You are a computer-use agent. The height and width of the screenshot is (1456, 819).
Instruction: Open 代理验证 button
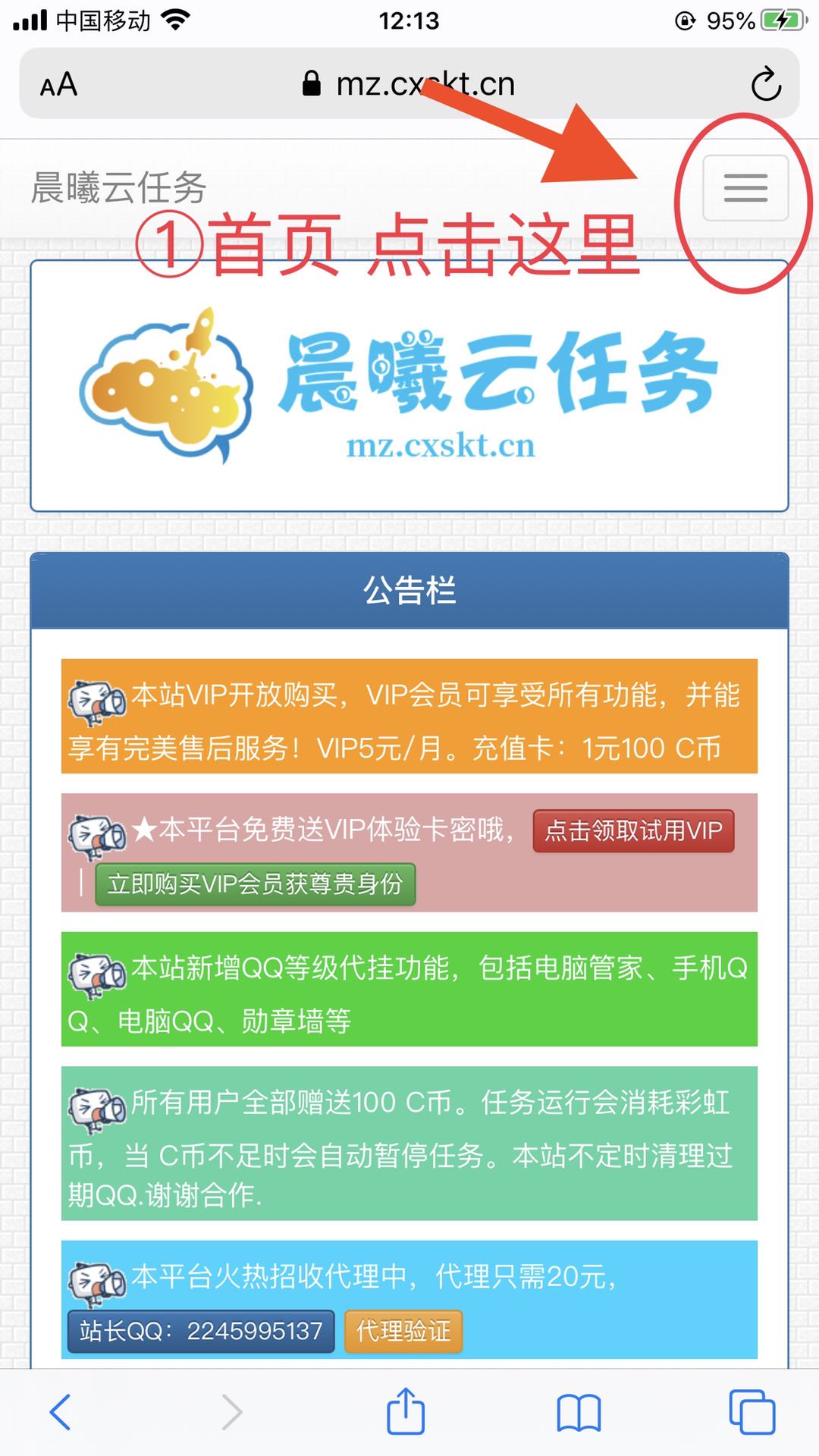tap(403, 1331)
